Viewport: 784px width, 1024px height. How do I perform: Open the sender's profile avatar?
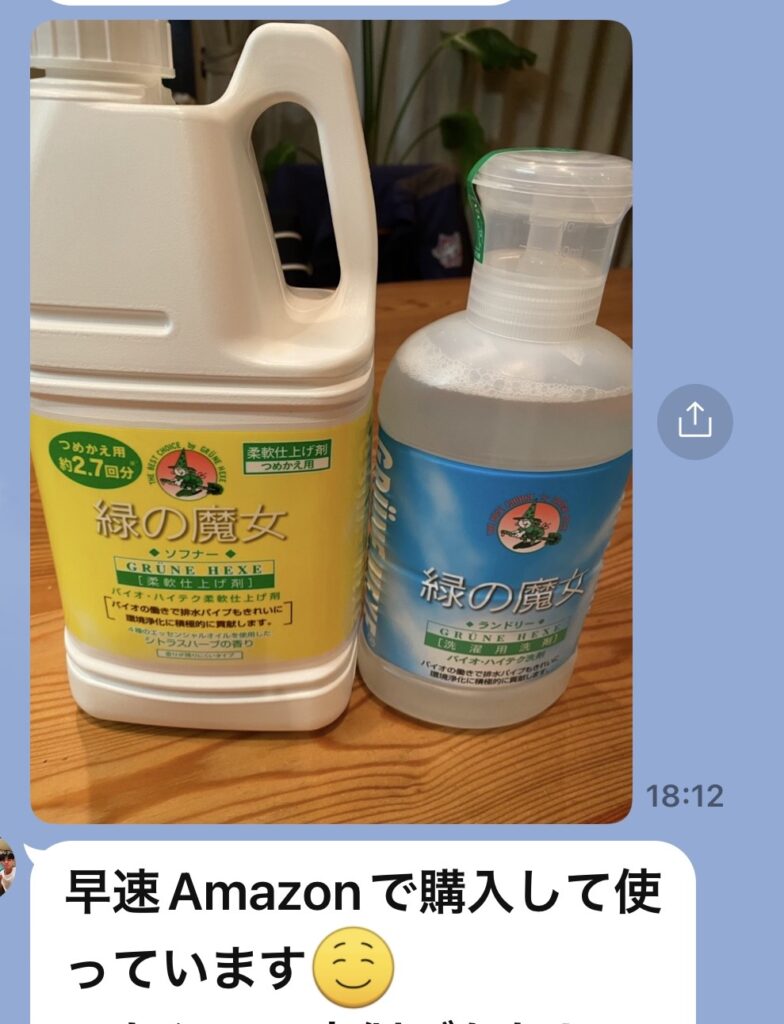(x=6, y=868)
